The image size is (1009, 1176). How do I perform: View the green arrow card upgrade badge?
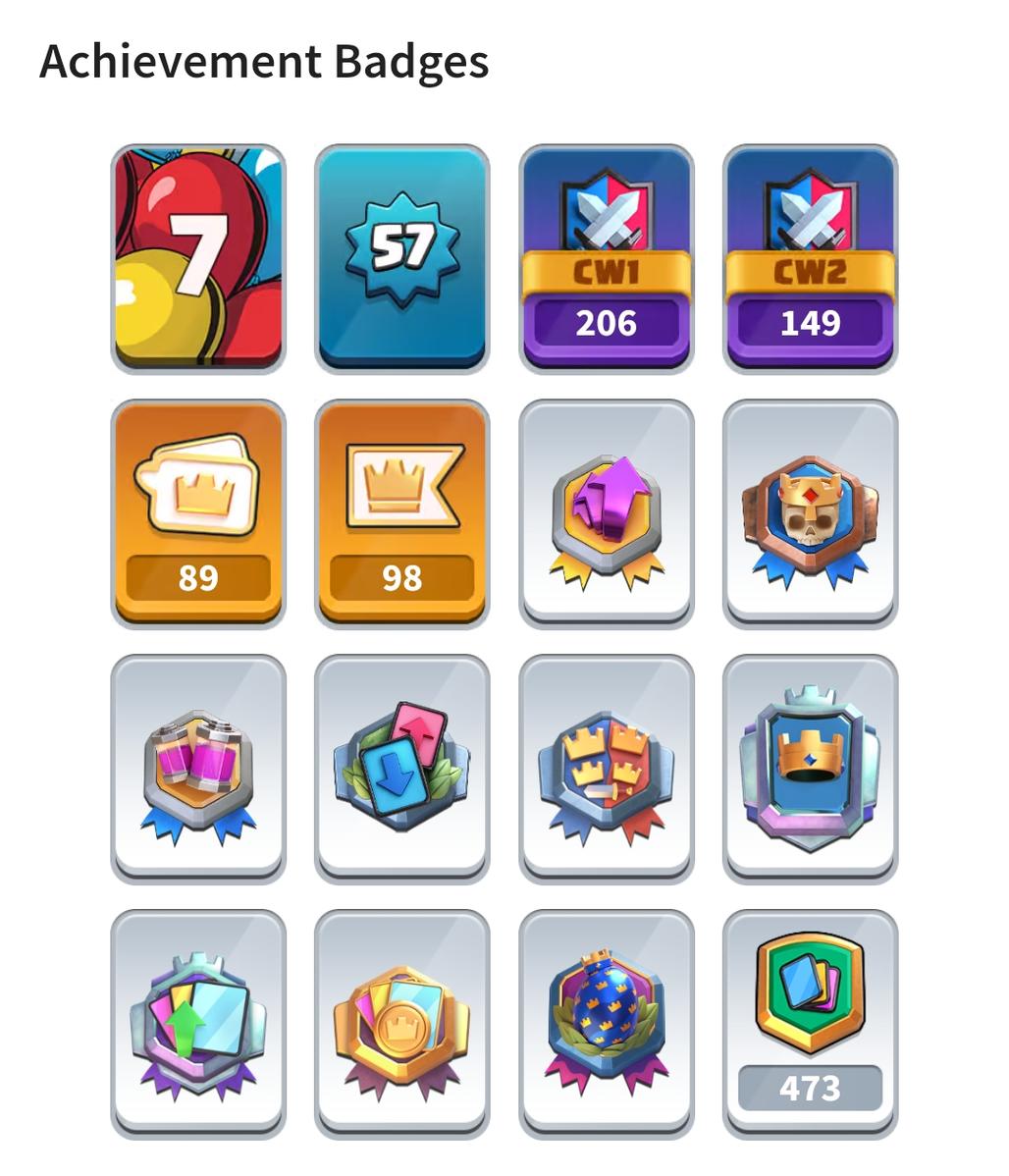[x=198, y=1023]
